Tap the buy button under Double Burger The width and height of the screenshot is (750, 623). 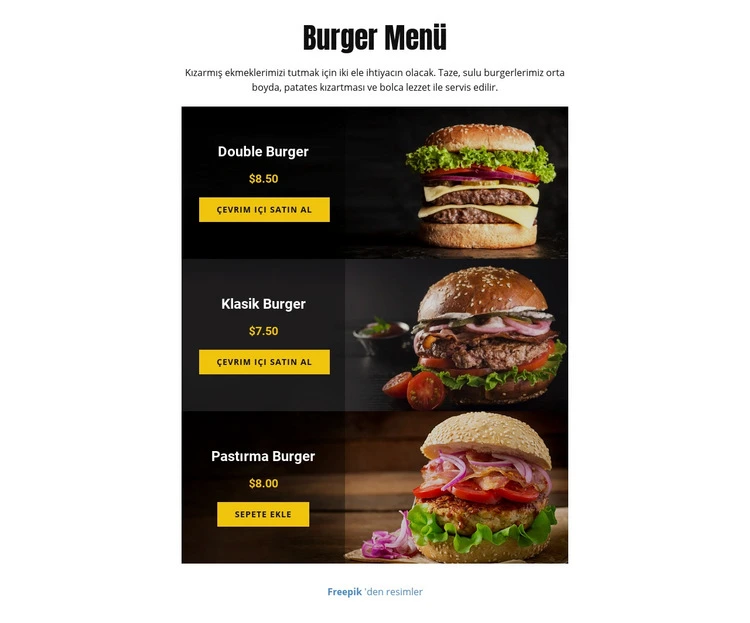pos(264,210)
